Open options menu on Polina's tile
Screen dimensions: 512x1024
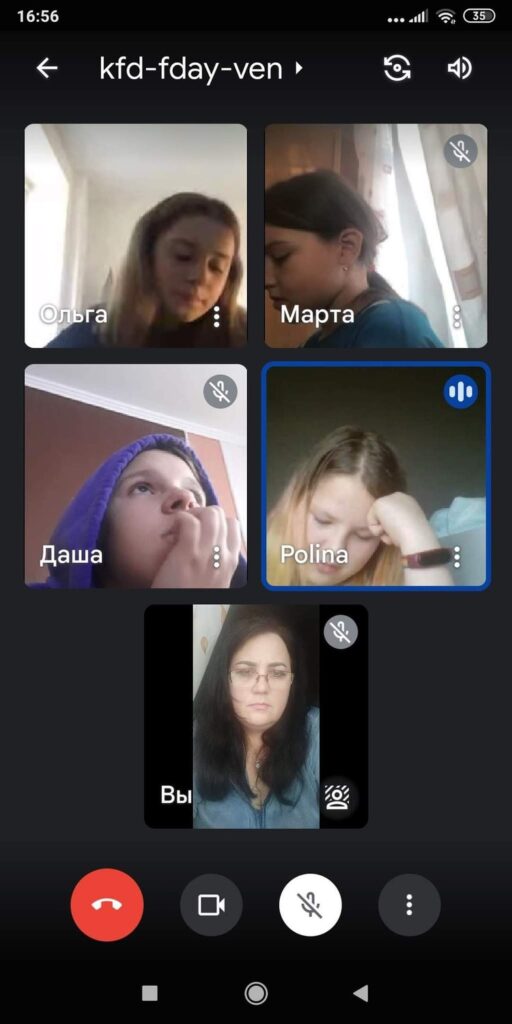pyautogui.click(x=457, y=557)
